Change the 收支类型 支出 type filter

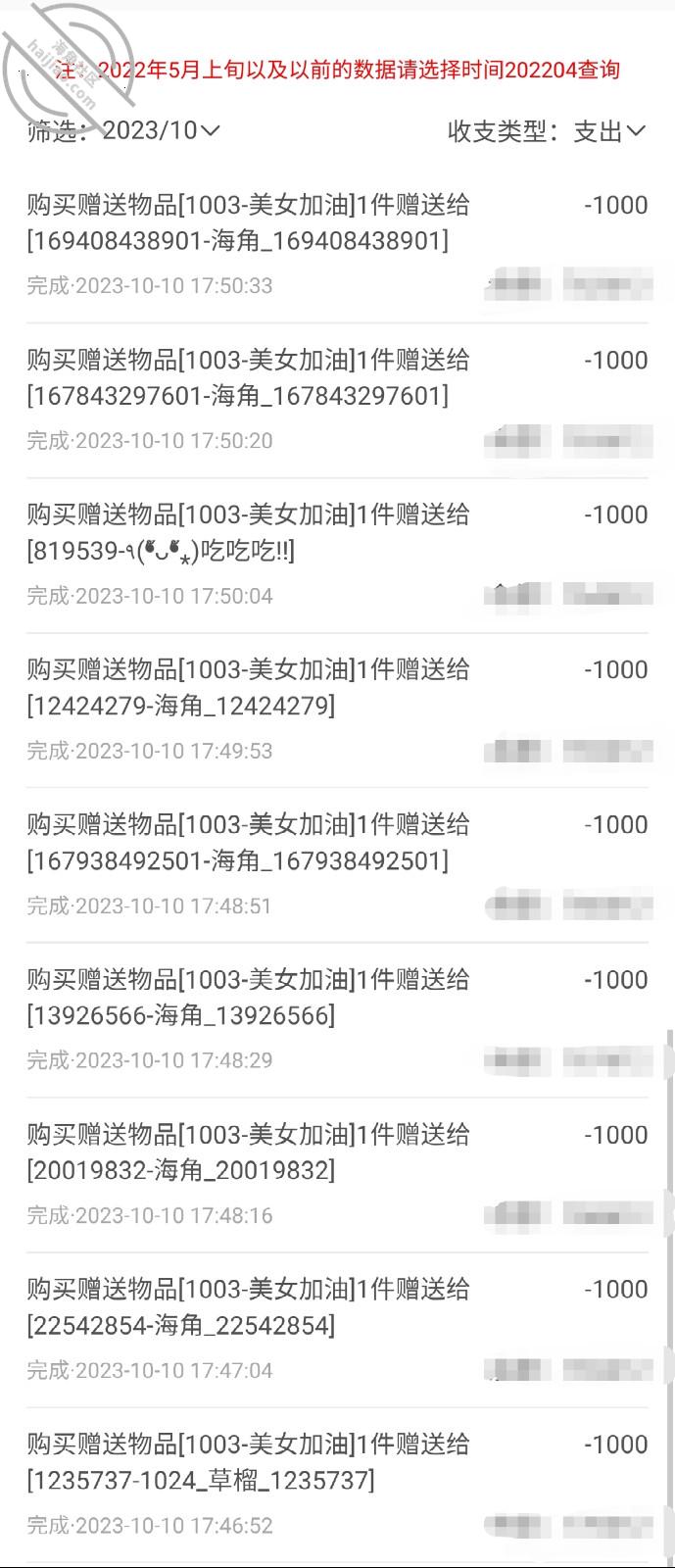[x=608, y=131]
